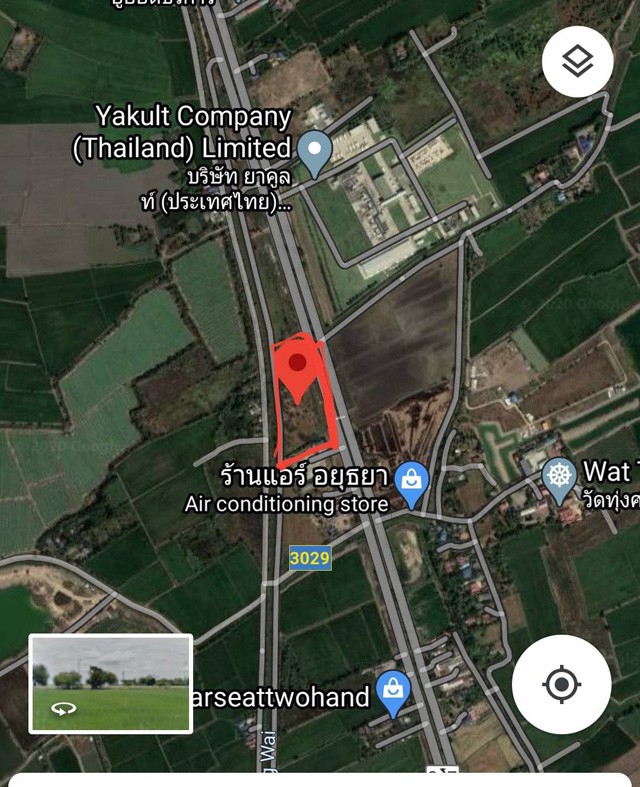640x787 pixels.
Task: Open the Air conditioning store shop pin
Action: [x=411, y=482]
